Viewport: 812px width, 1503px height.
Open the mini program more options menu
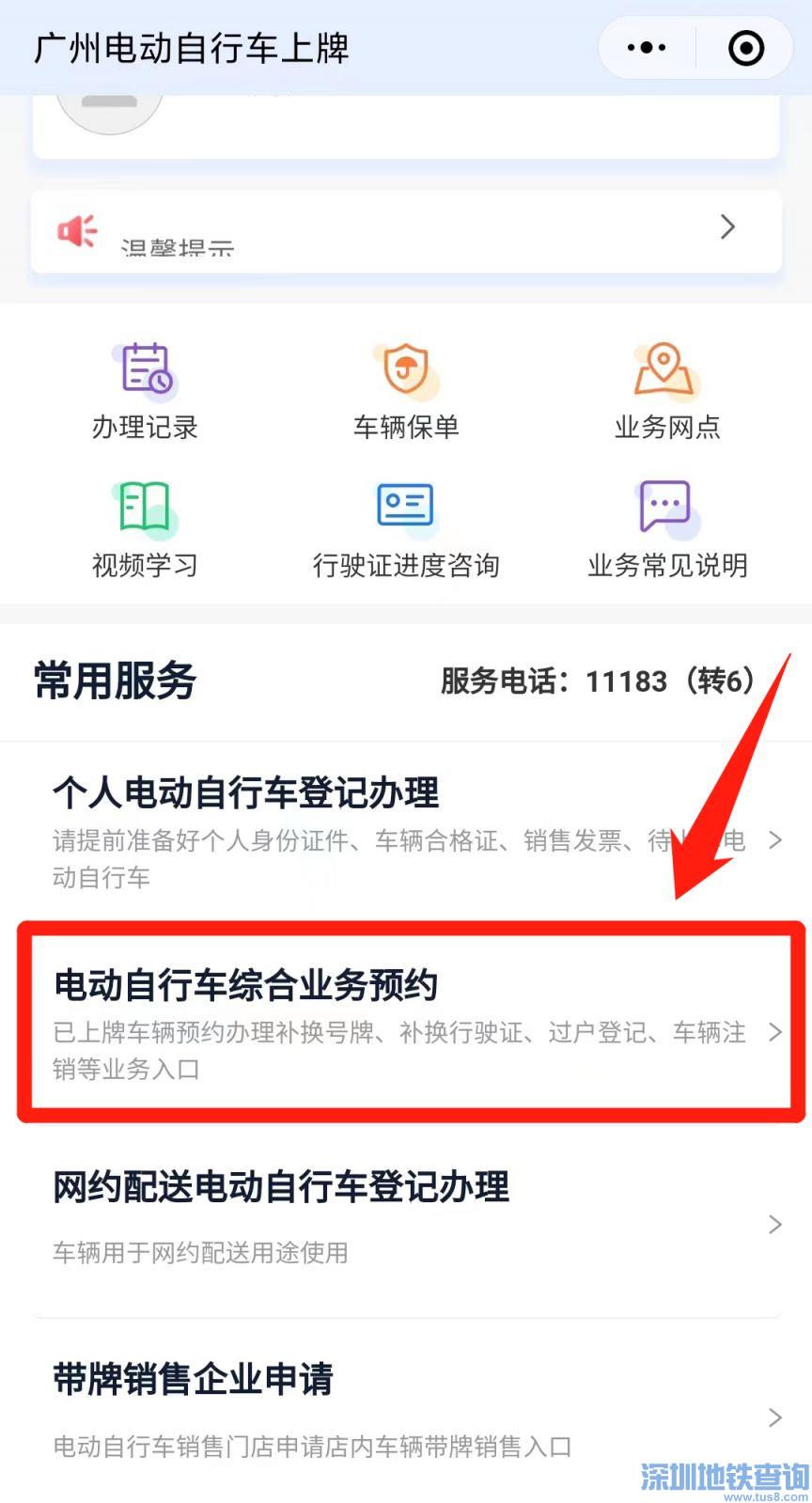(x=647, y=48)
